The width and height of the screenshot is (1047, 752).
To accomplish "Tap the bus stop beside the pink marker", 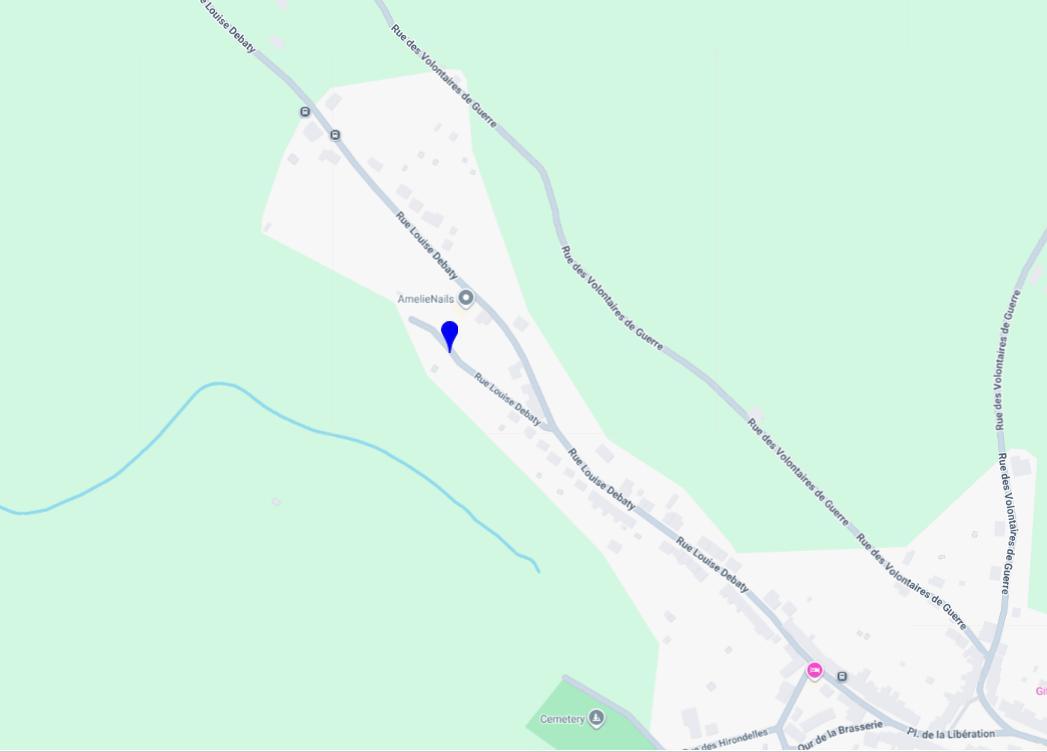I will [842, 677].
